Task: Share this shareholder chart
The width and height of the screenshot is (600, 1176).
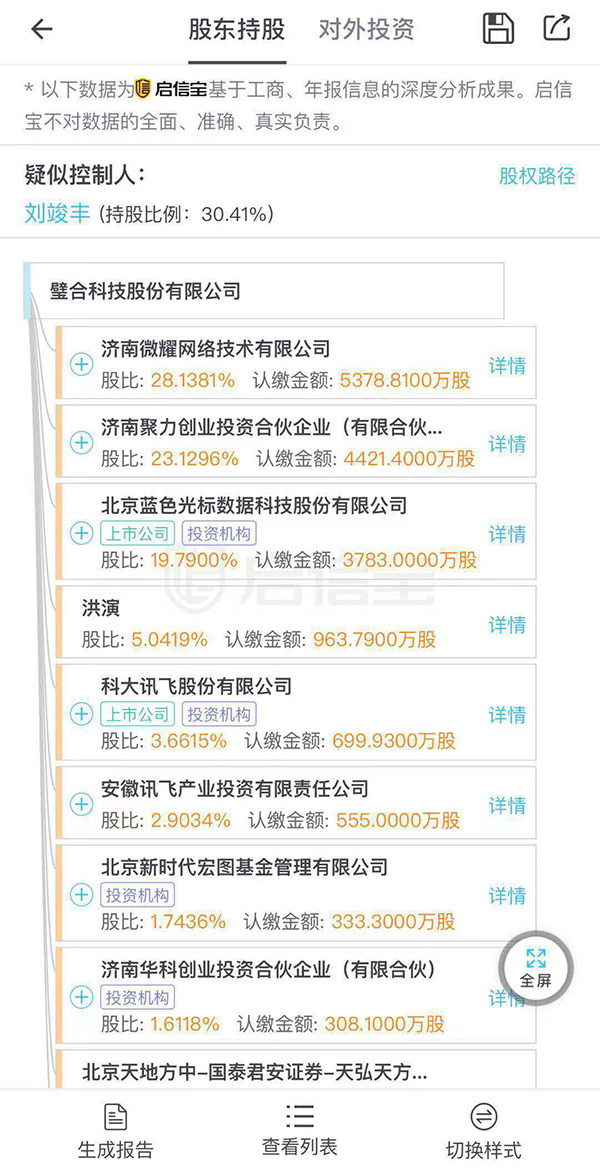Action: point(556,28)
